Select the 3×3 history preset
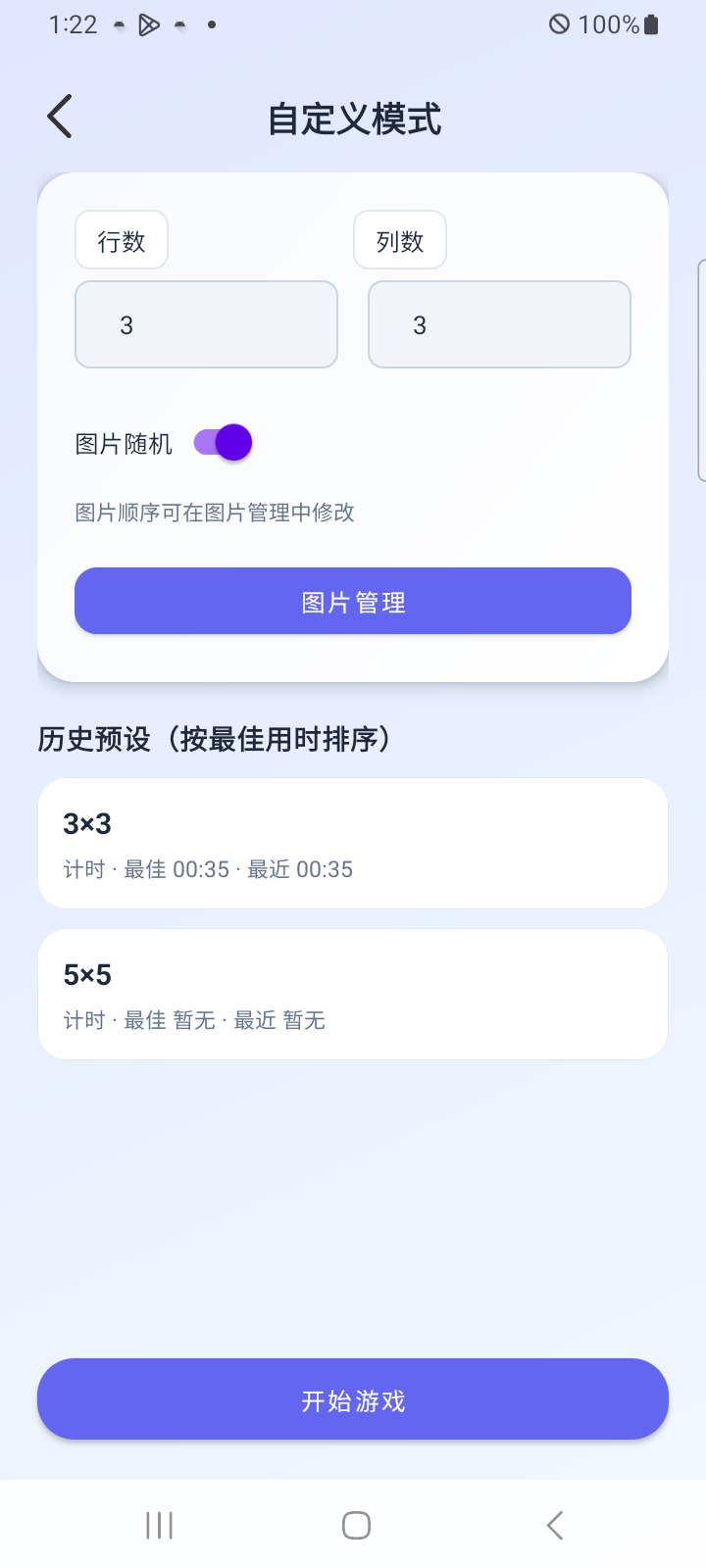 [x=352, y=843]
